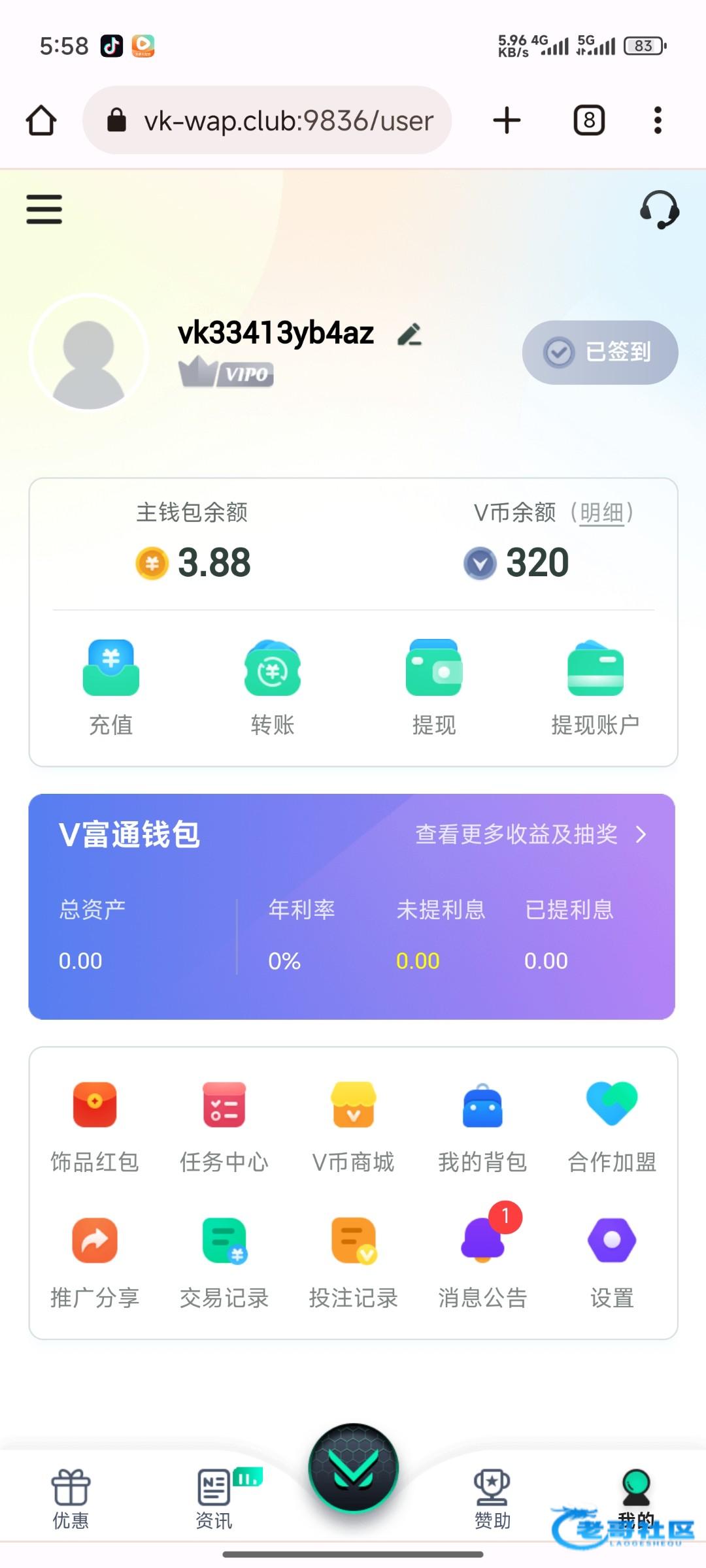This screenshot has height=1568, width=706.
Task: Open 提现 withdrawal
Action: pos(434,687)
